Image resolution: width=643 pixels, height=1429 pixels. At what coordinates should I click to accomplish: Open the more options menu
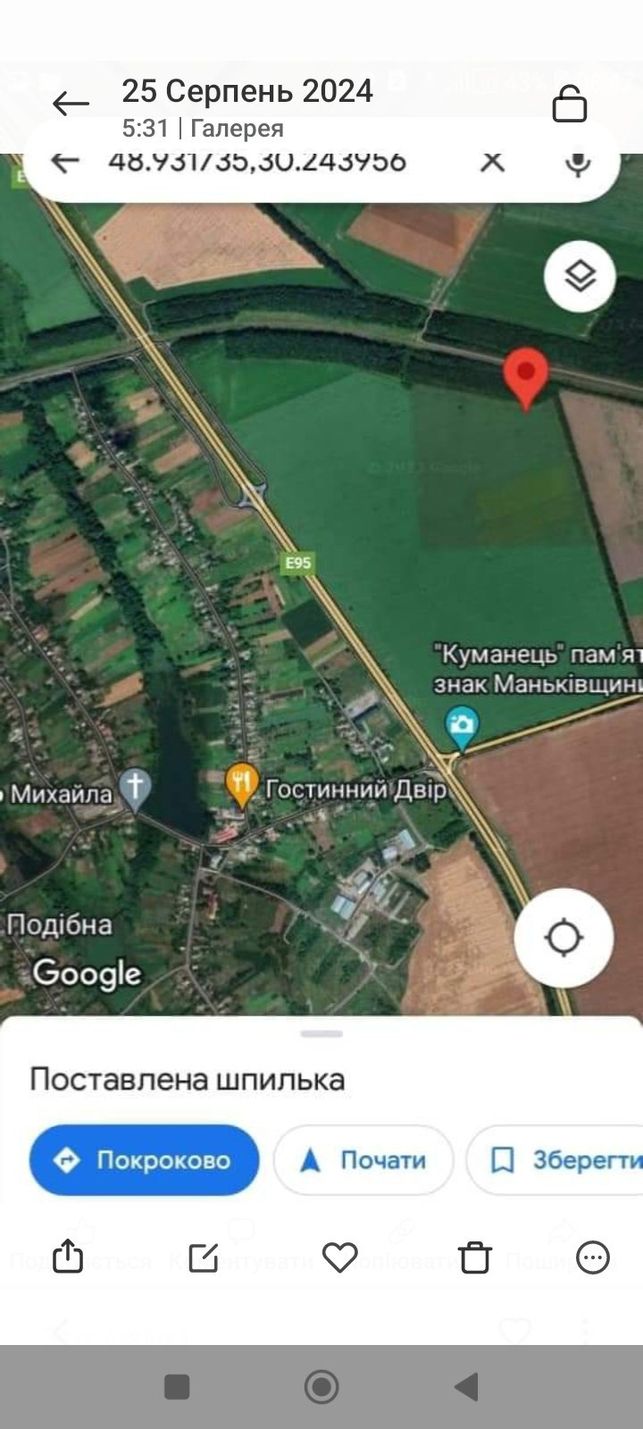(593, 1257)
